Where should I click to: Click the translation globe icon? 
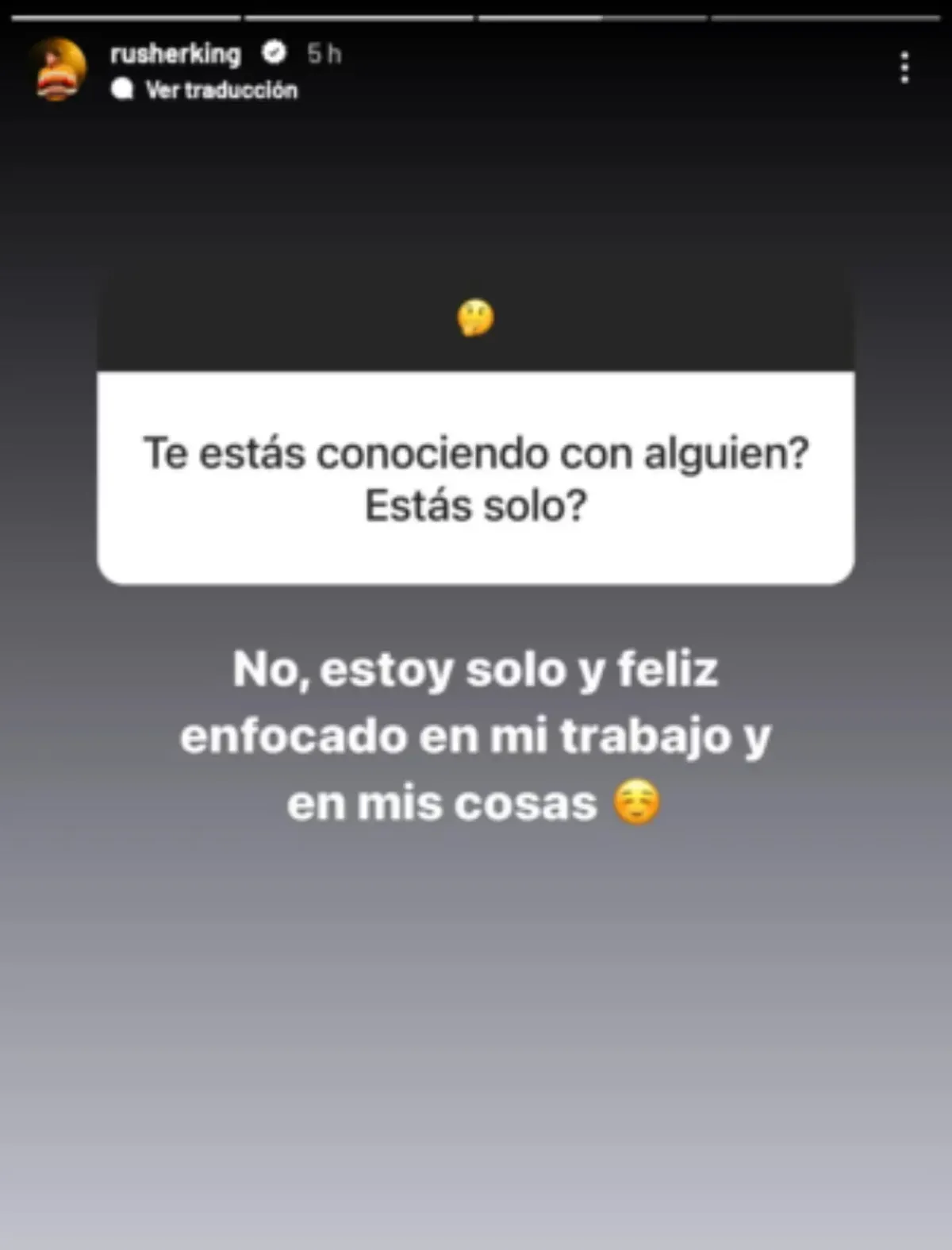(x=123, y=90)
